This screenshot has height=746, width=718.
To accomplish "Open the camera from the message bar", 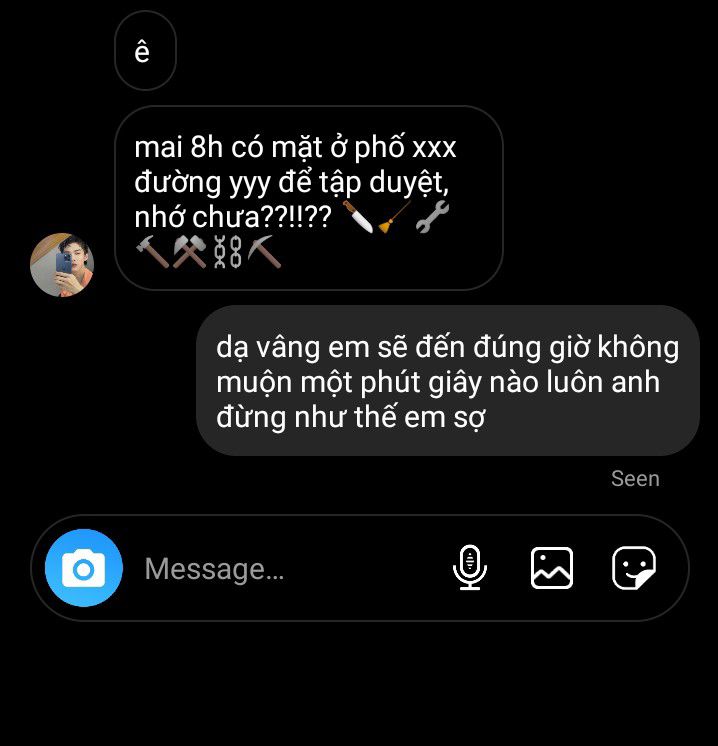I will click(84, 568).
